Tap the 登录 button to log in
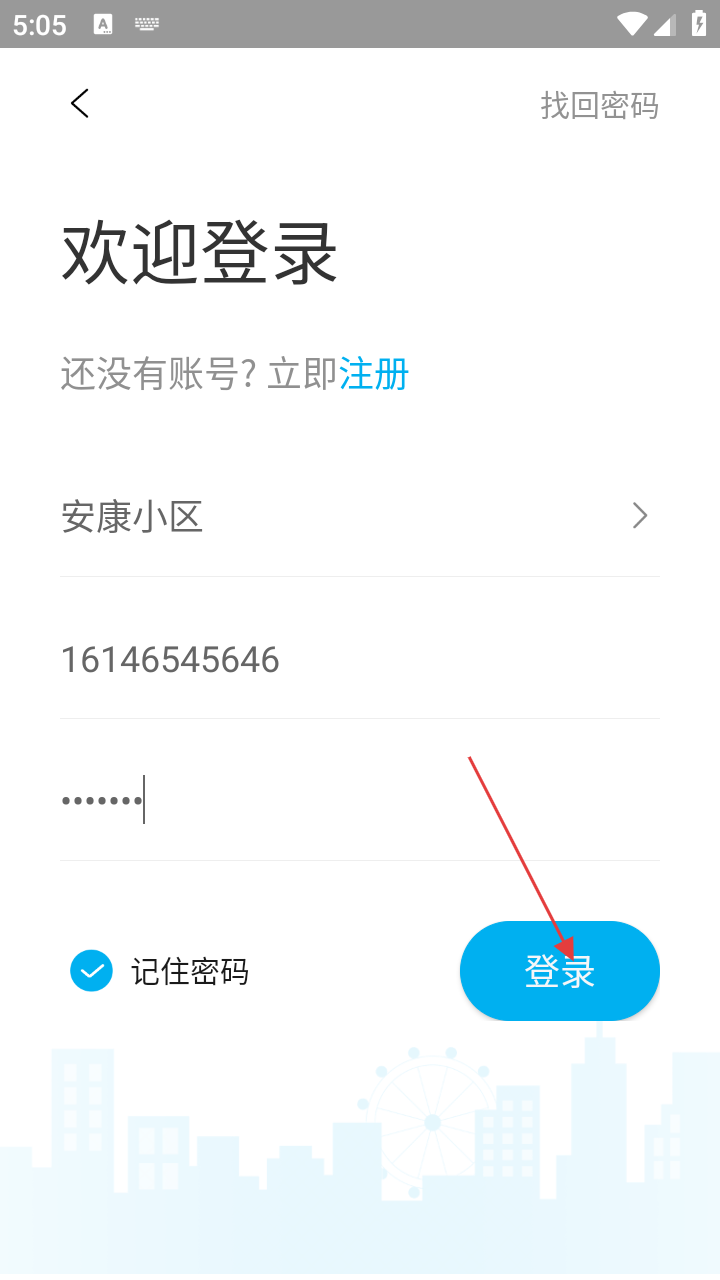Image resolution: width=720 pixels, height=1280 pixels. [559, 971]
